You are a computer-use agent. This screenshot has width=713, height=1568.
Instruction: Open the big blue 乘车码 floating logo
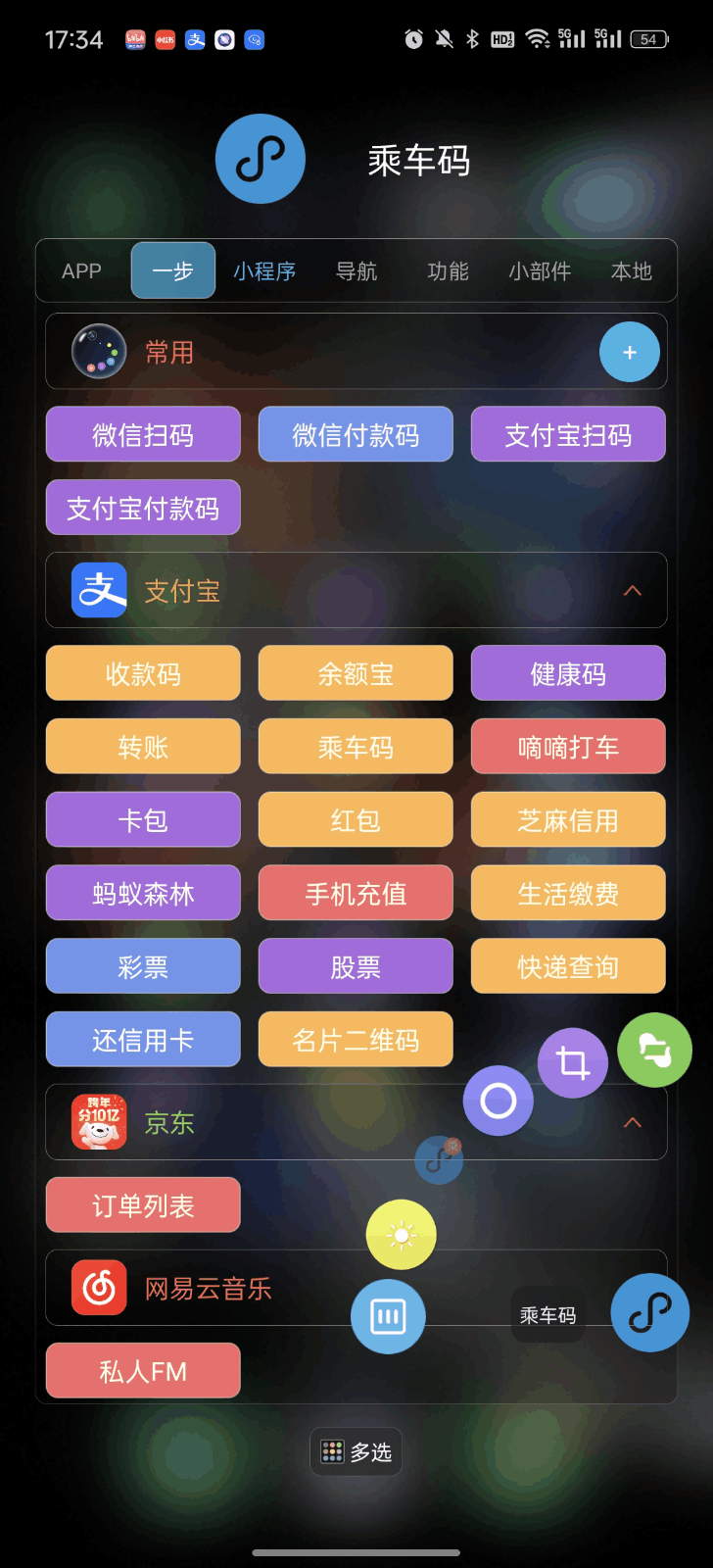coord(650,1312)
